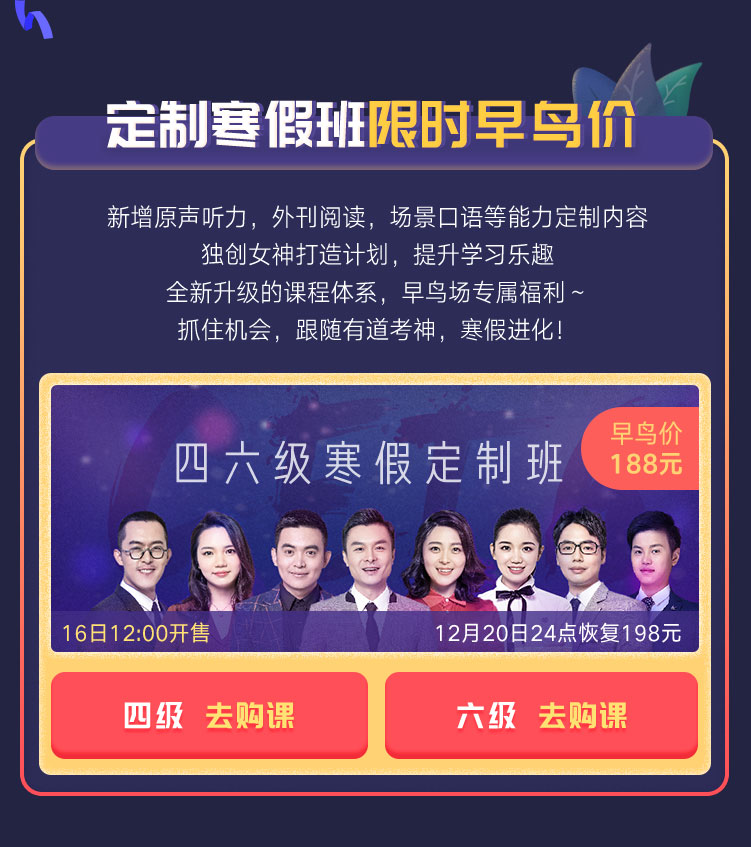Tap 四级 去购课 button

click(209, 715)
